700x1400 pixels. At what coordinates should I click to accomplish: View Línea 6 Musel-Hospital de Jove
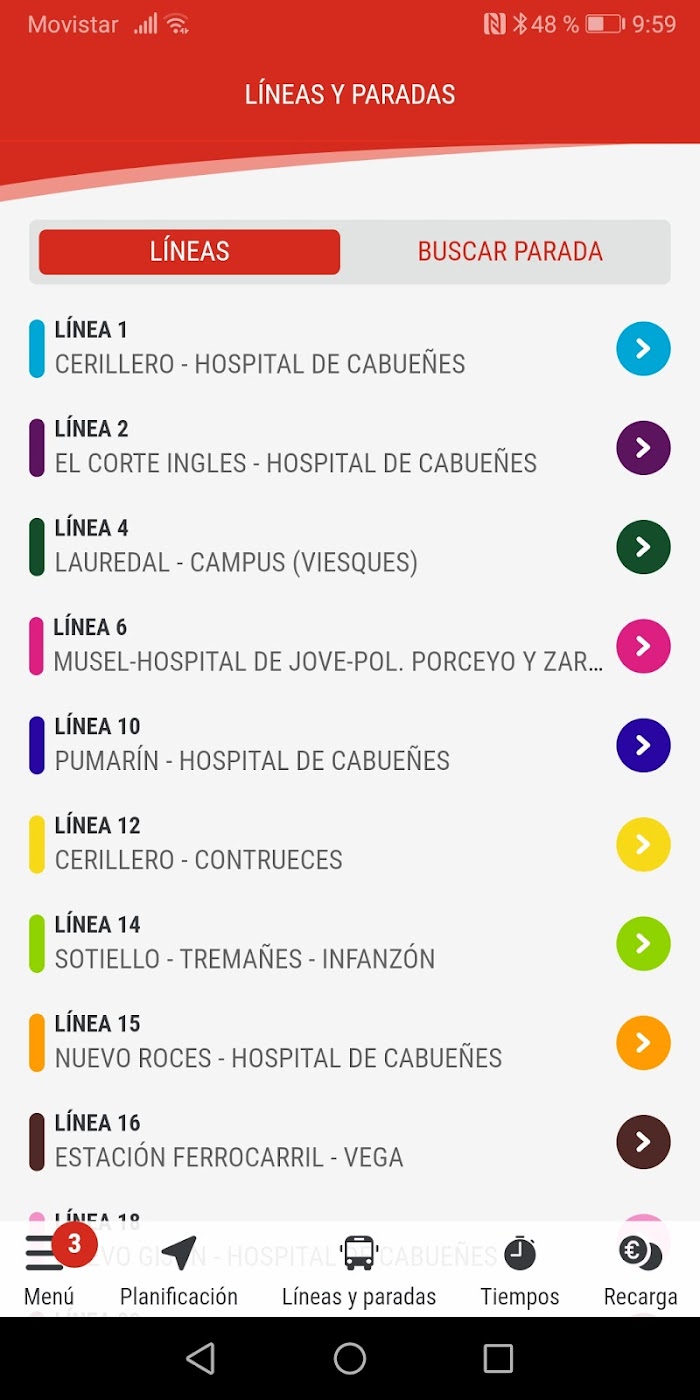350,646
